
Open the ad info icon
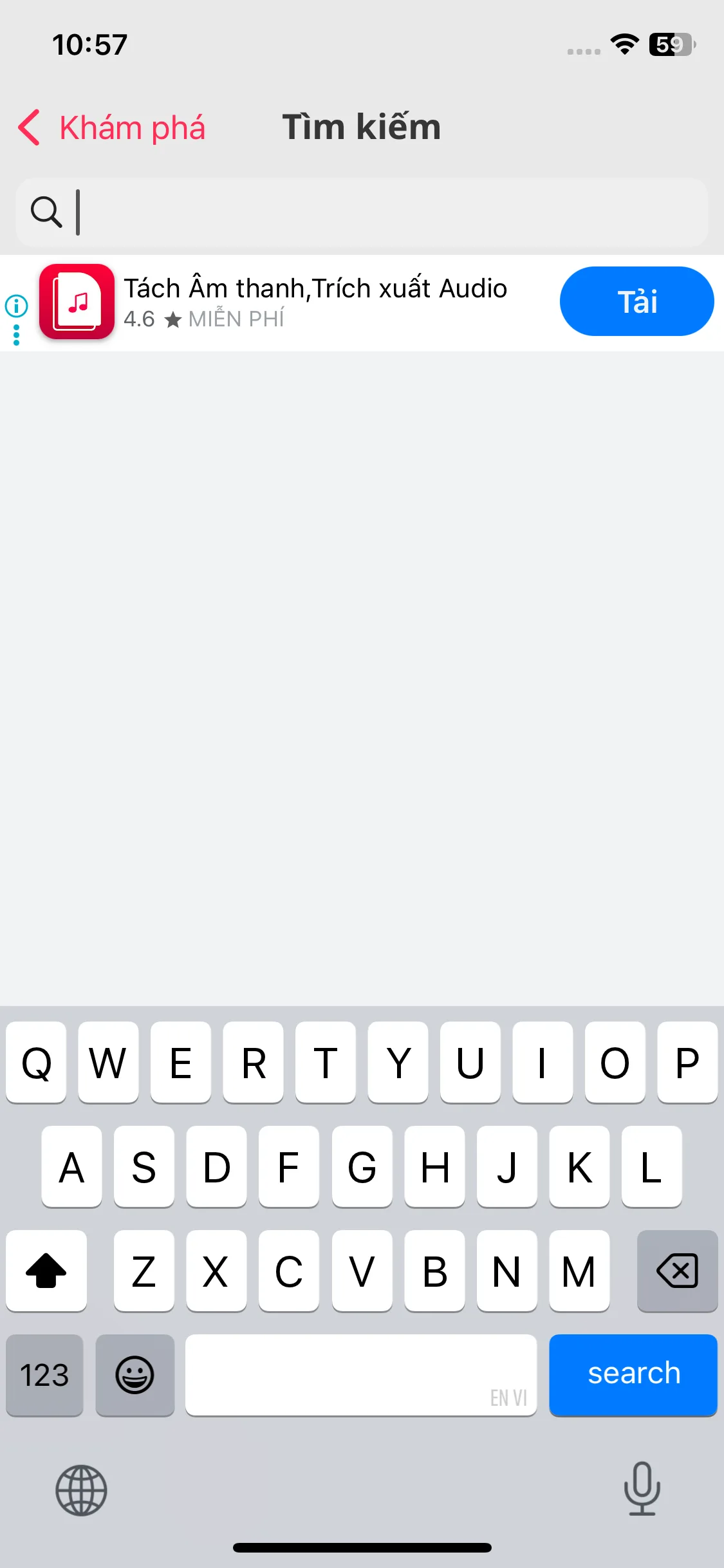[x=17, y=306]
